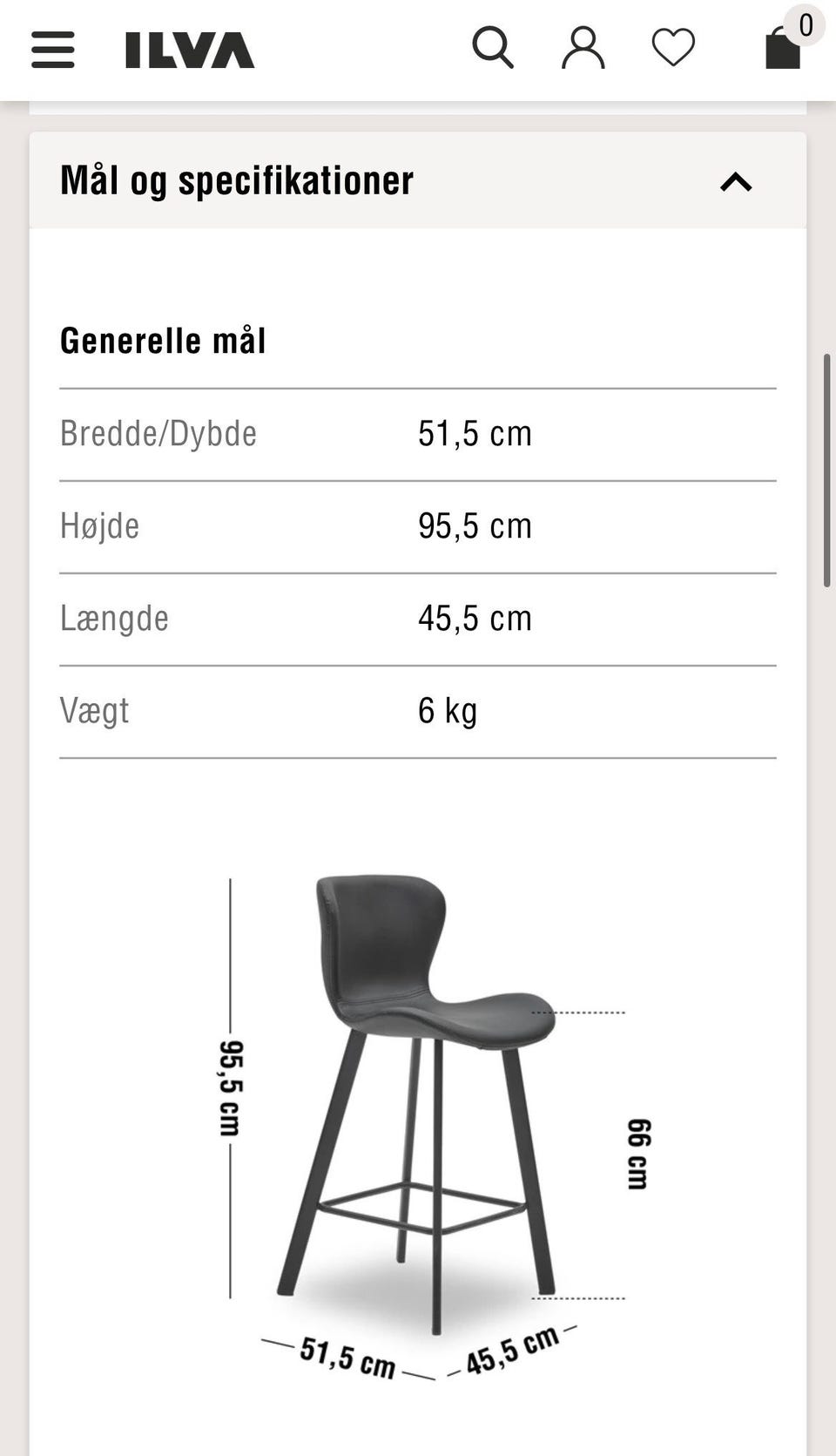Open the search icon
Viewport: 836px width, 1456px height.
click(494, 48)
